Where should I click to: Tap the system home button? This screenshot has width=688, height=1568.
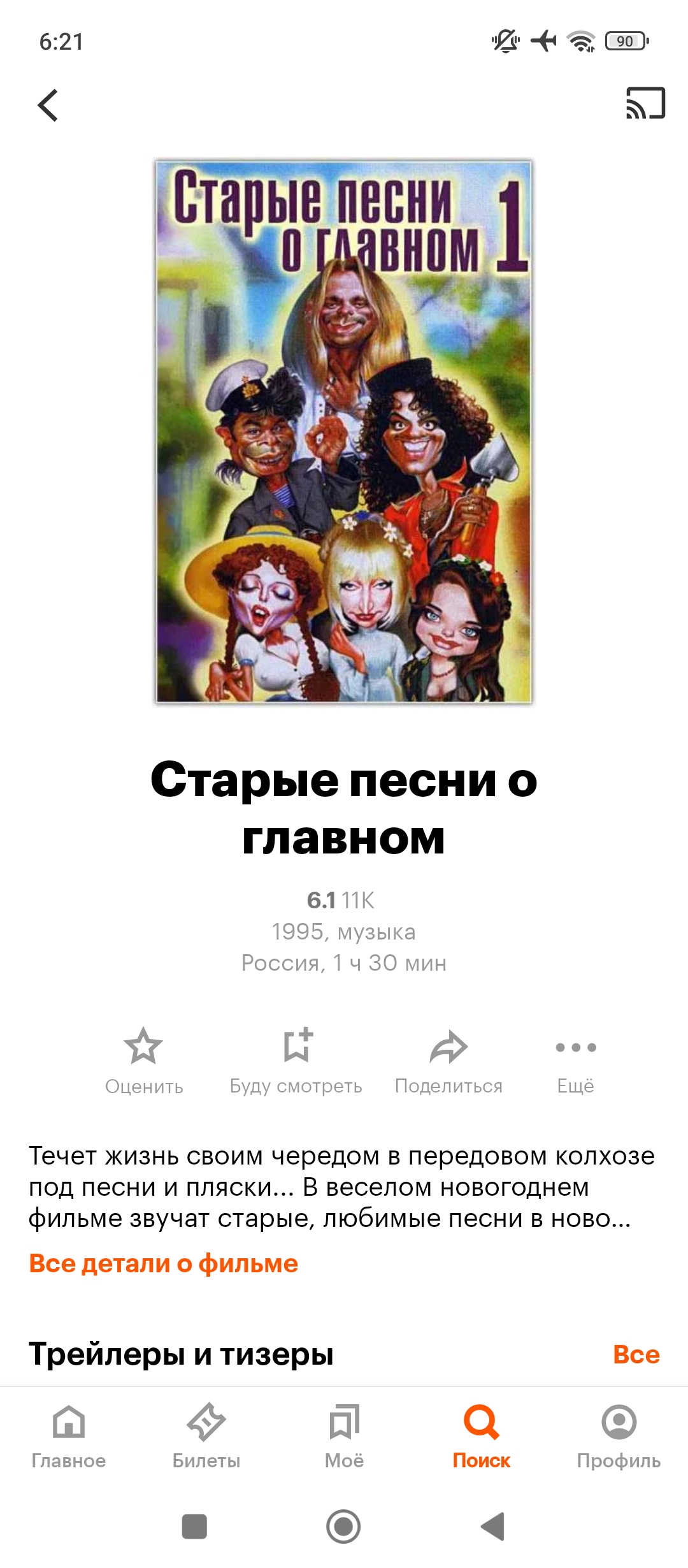pos(343,1527)
